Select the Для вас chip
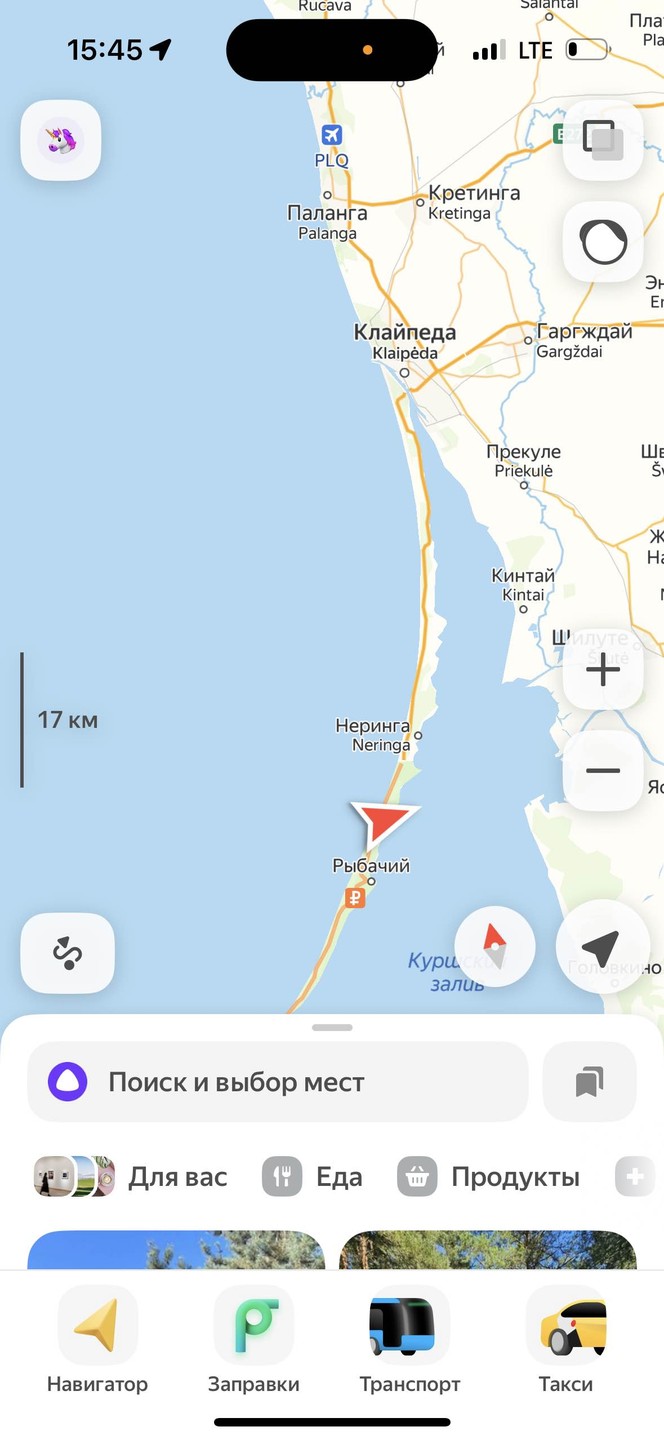 (131, 1177)
